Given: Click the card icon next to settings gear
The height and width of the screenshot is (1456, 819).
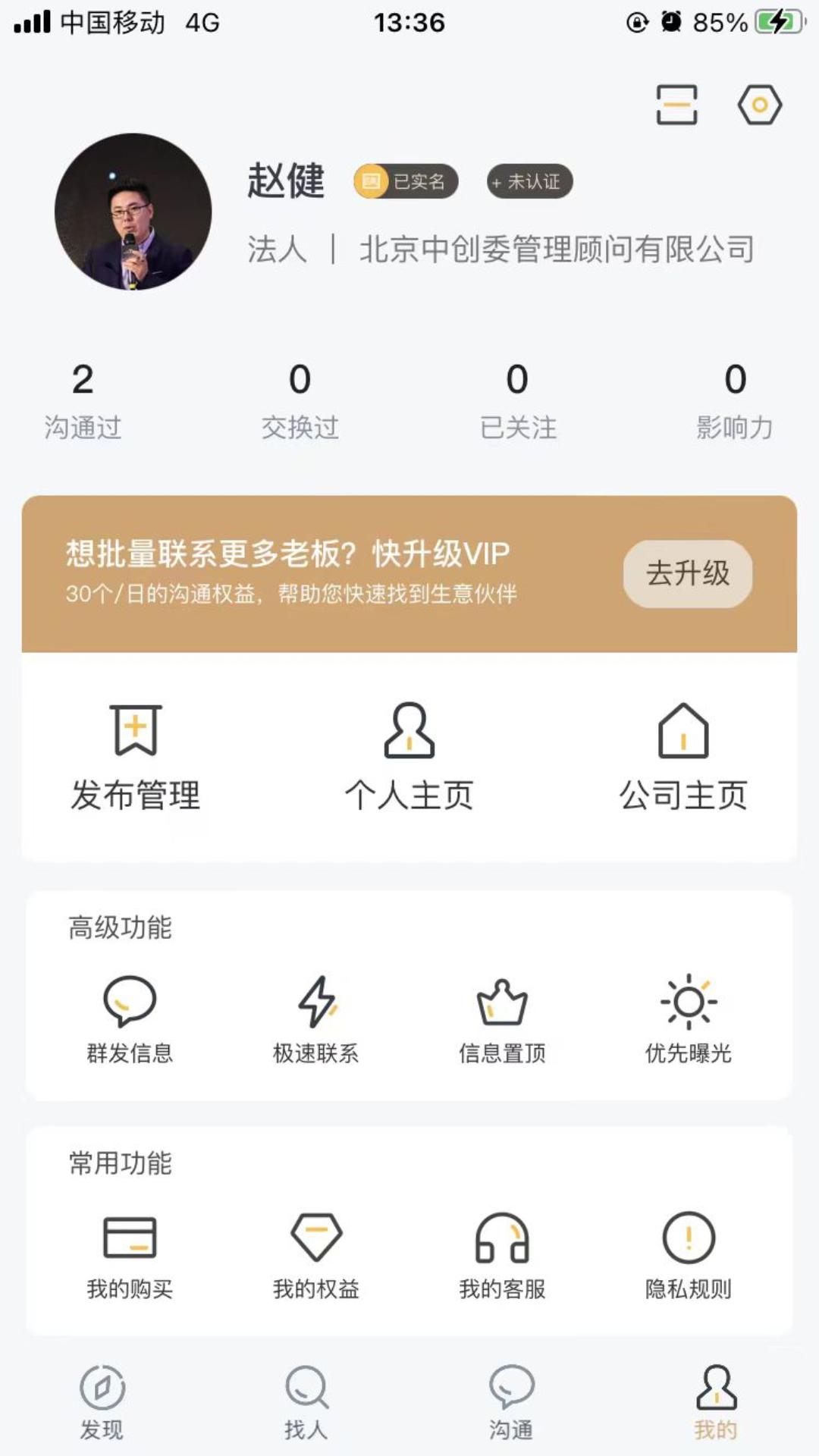Looking at the screenshot, I should [x=676, y=104].
